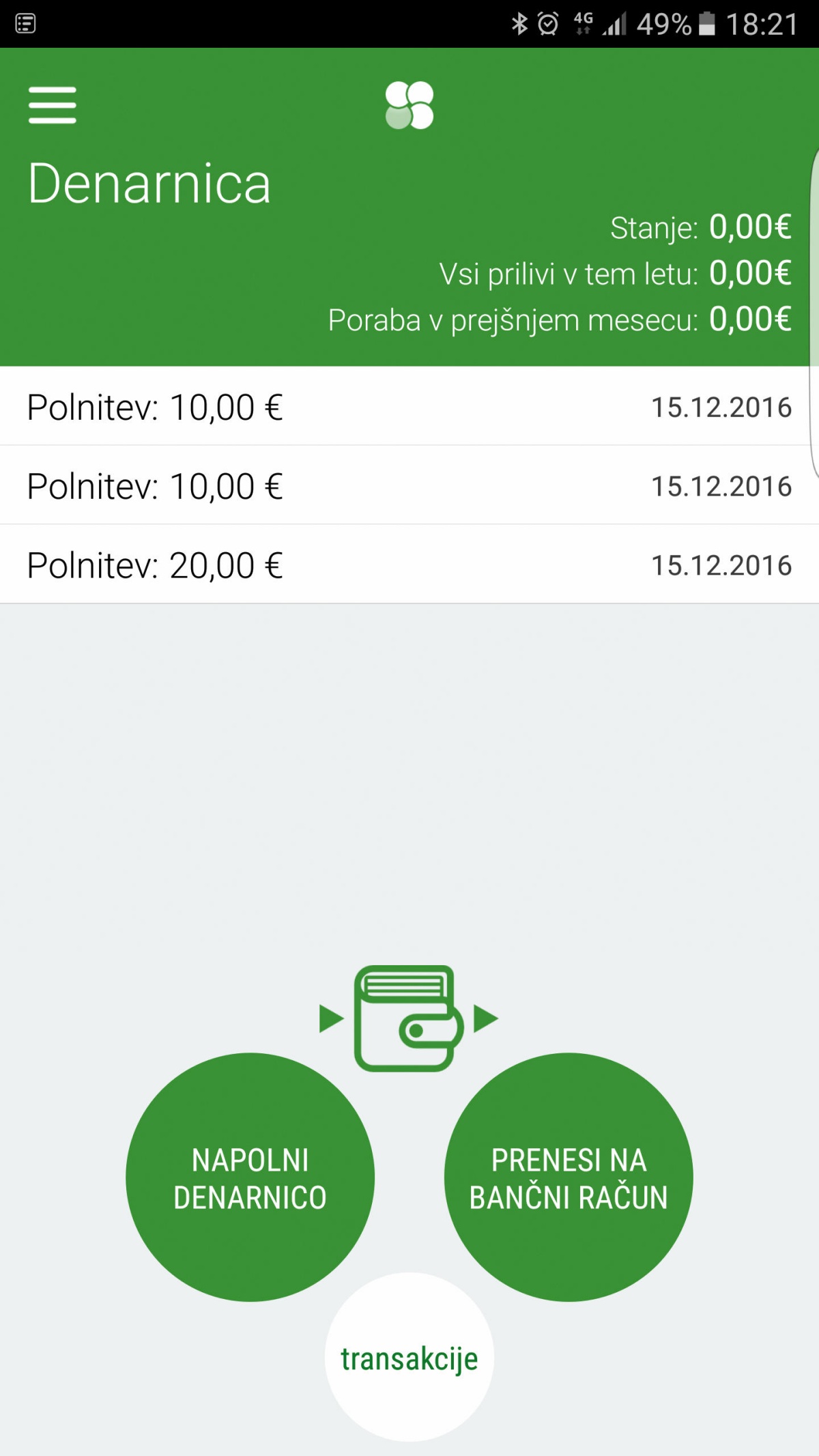This screenshot has height=1456, width=819.
Task: Open the hamburger drawer menu
Action: (53, 105)
